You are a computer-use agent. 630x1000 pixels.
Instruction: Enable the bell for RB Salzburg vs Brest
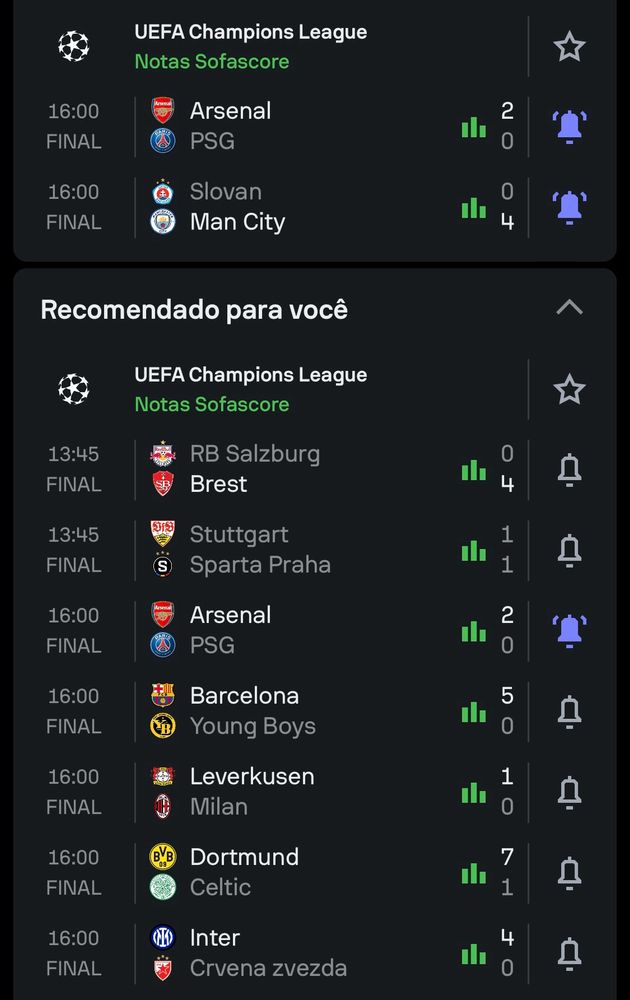coord(569,469)
